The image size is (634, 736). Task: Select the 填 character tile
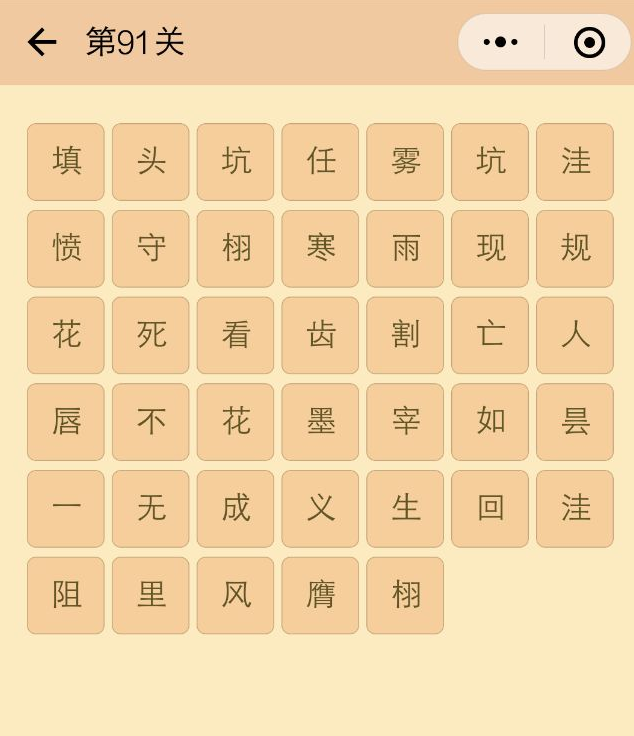pyautogui.click(x=66, y=162)
